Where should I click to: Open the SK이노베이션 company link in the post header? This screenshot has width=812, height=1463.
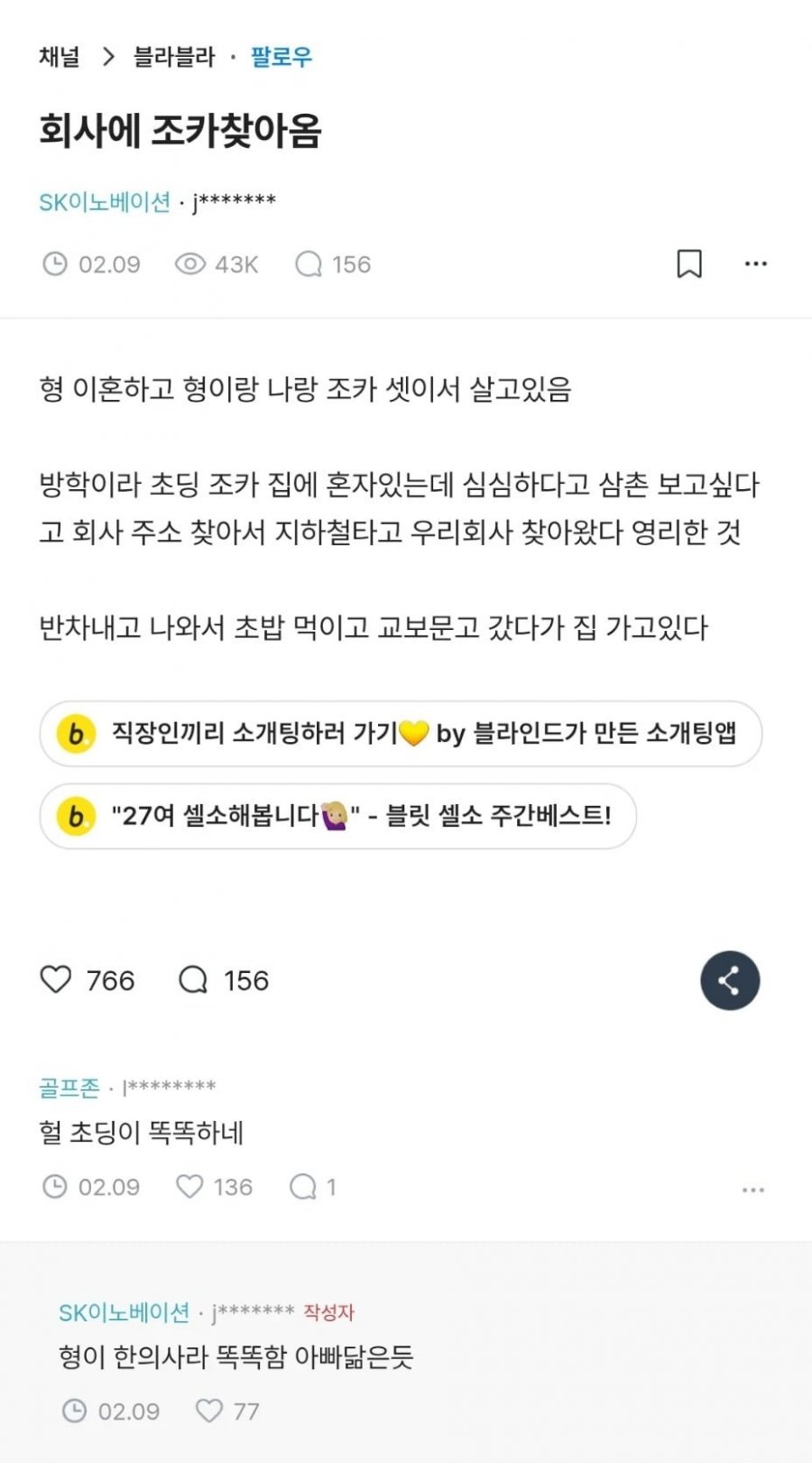click(x=105, y=202)
